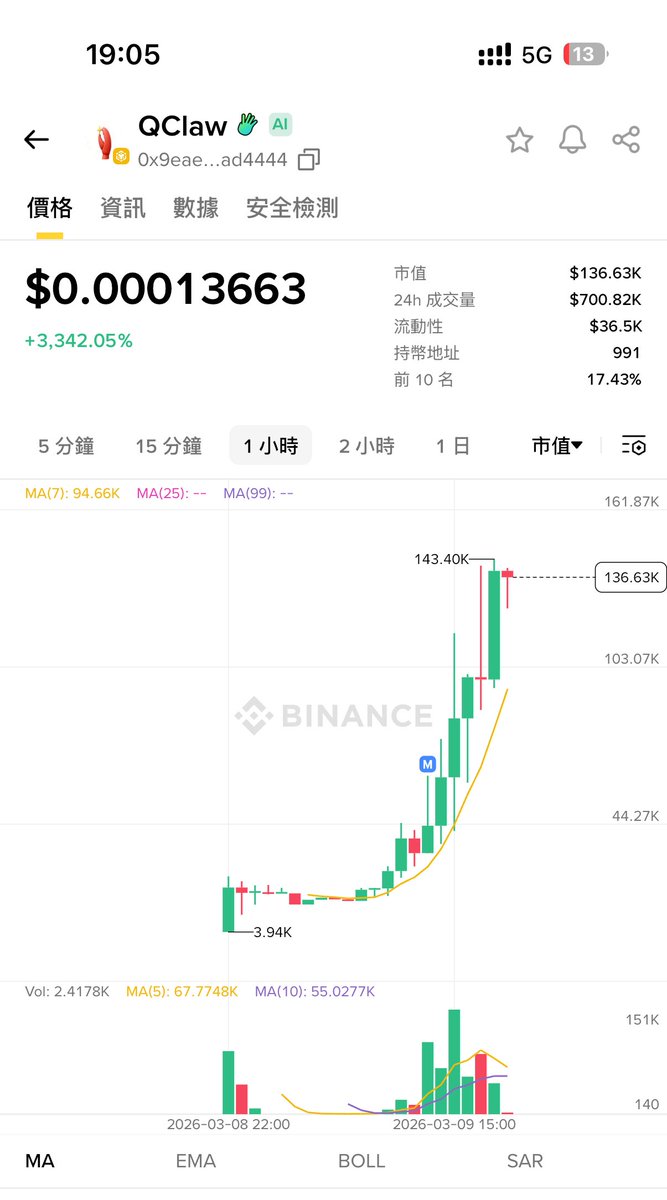Enable the BOLL indicator
The image size is (667, 1200).
click(x=361, y=1161)
